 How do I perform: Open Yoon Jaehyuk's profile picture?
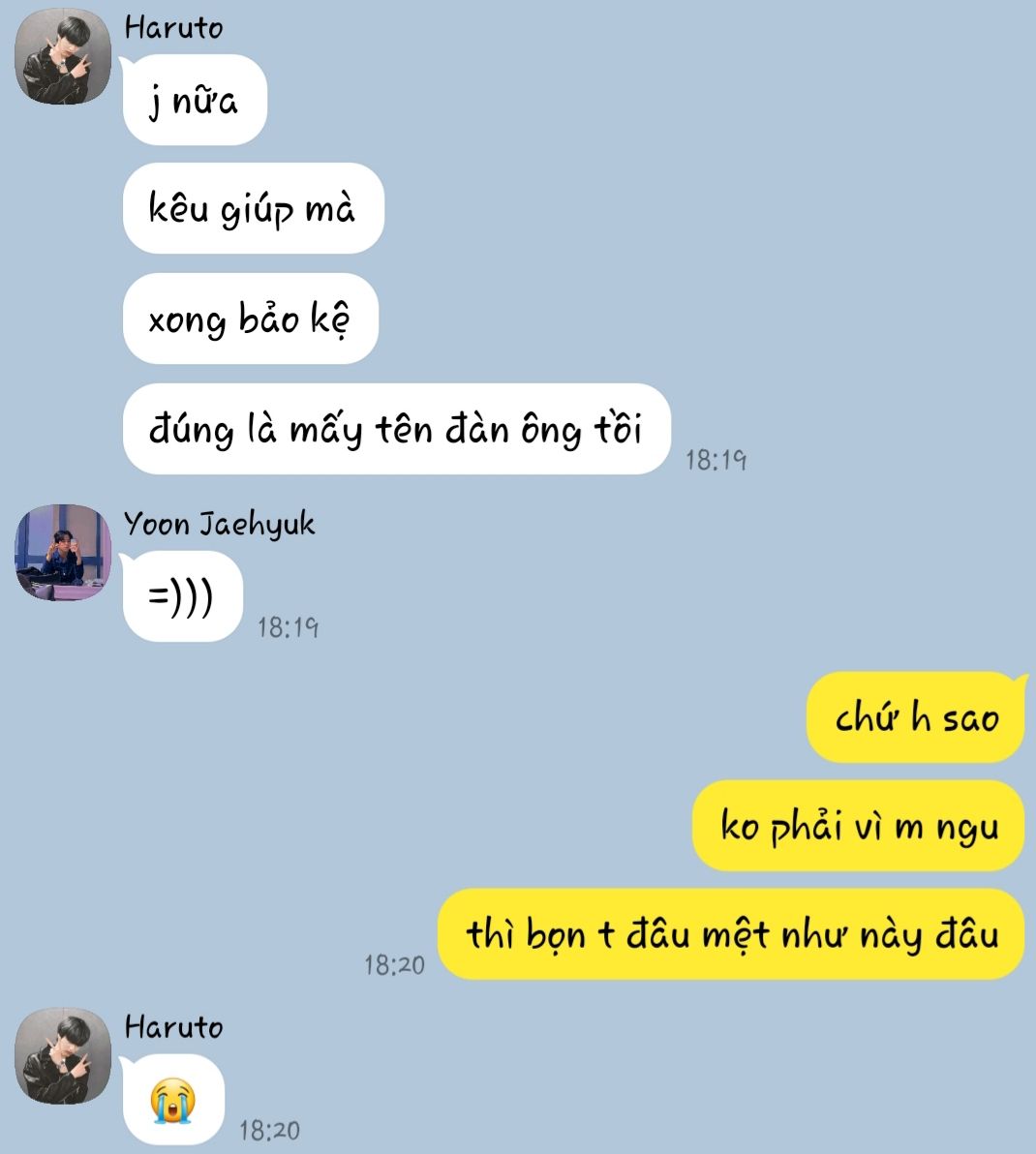click(63, 553)
